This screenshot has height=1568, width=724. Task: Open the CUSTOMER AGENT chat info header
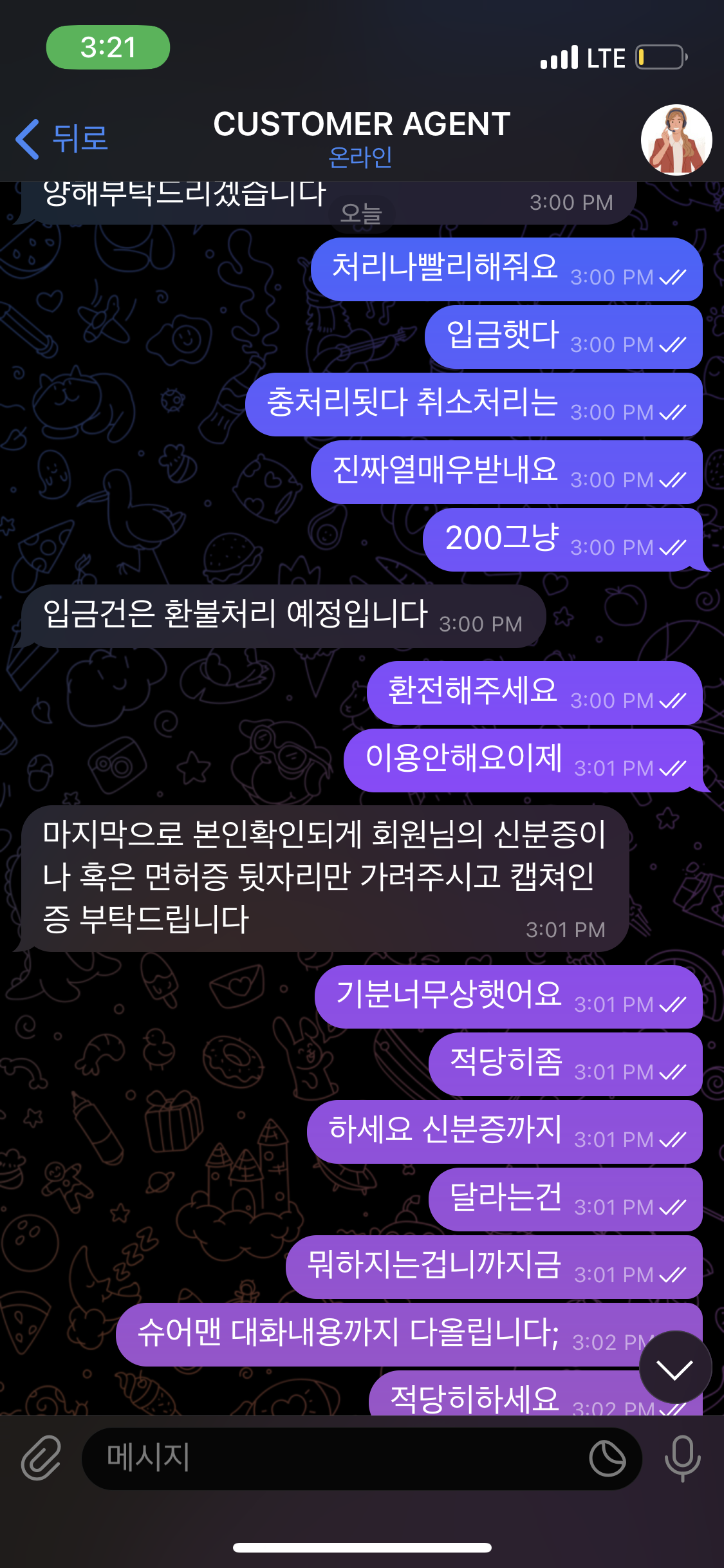[x=362, y=138]
